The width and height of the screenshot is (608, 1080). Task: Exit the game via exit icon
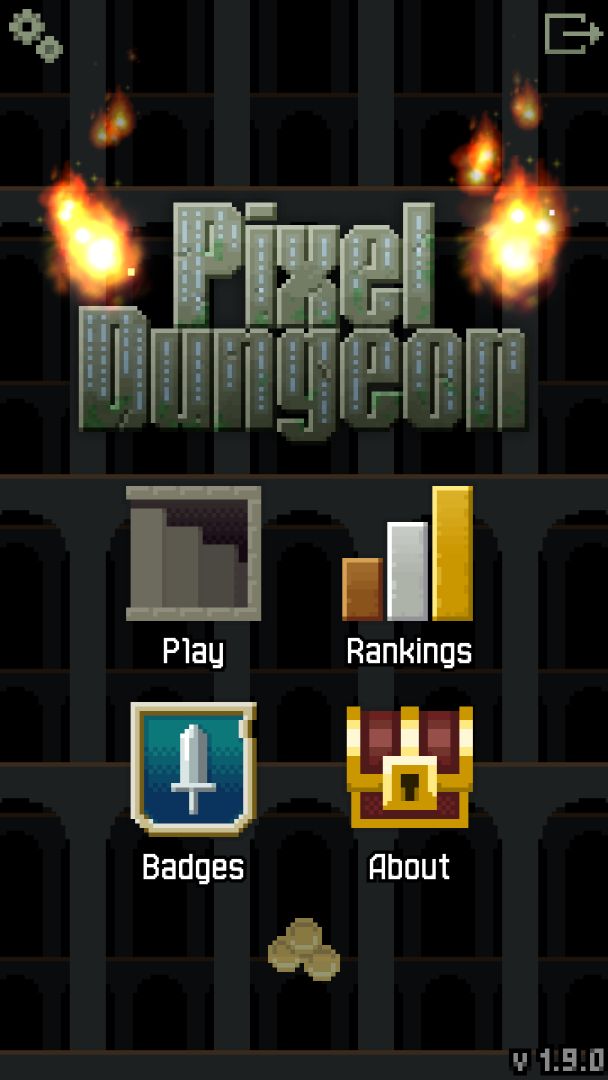pos(571,34)
